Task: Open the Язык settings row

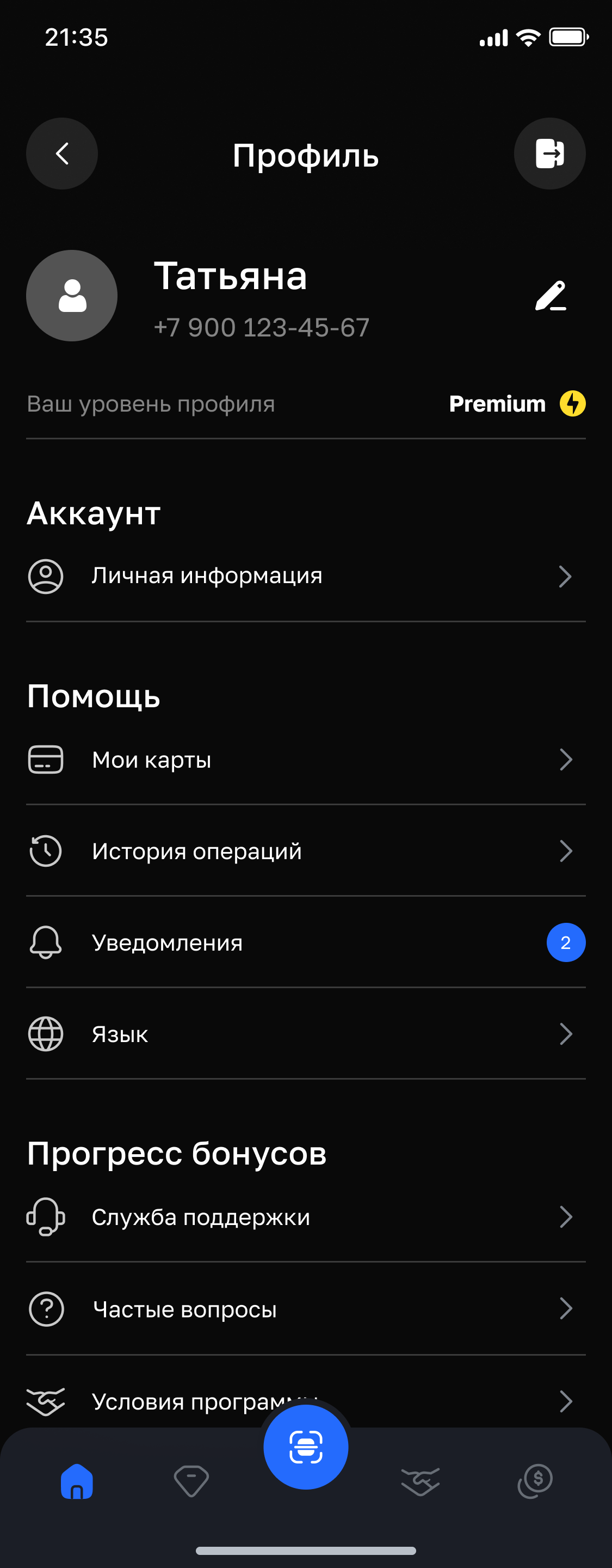Action: tap(304, 1033)
